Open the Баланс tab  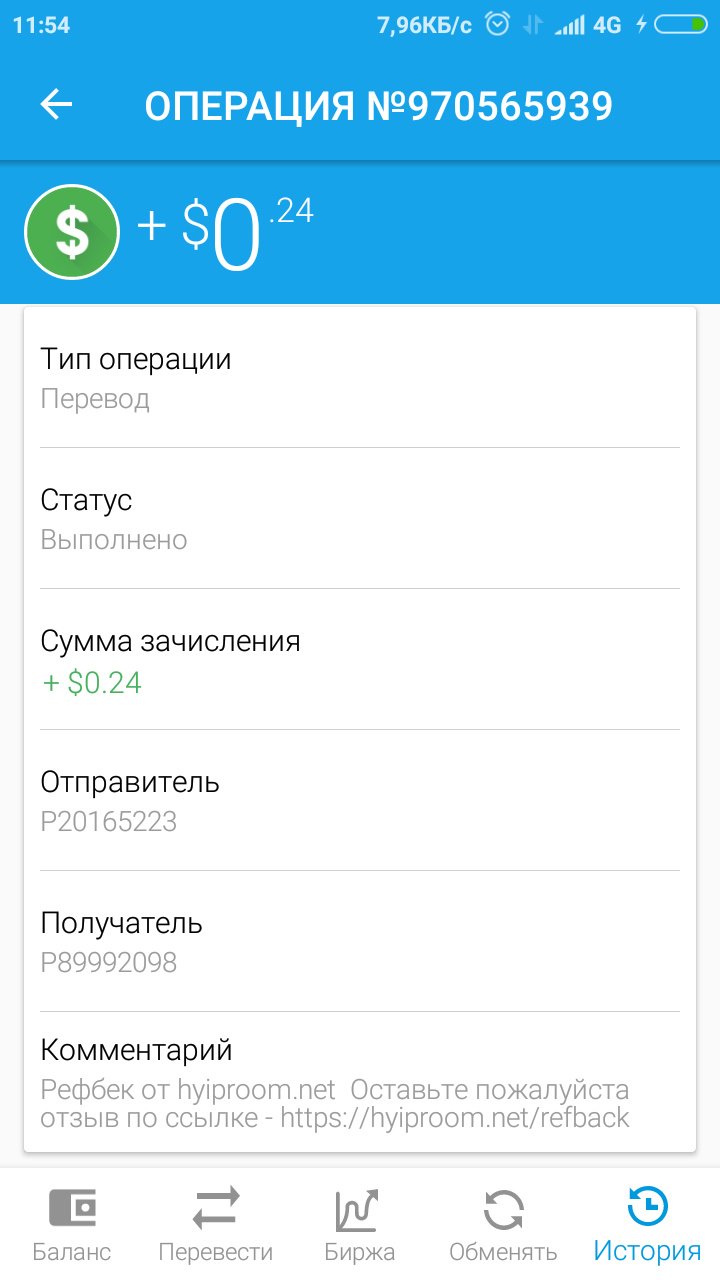72,1224
